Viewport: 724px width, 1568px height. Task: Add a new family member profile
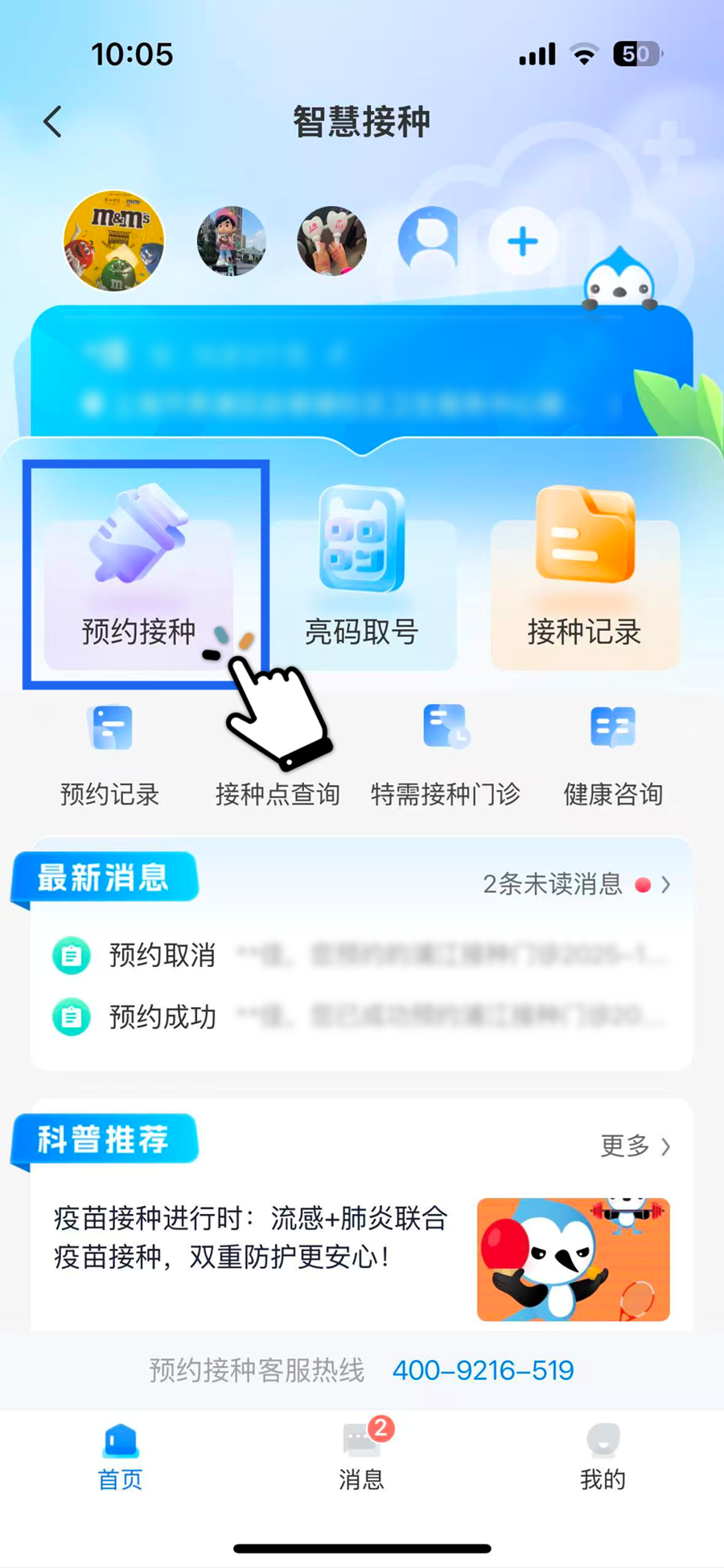(522, 241)
